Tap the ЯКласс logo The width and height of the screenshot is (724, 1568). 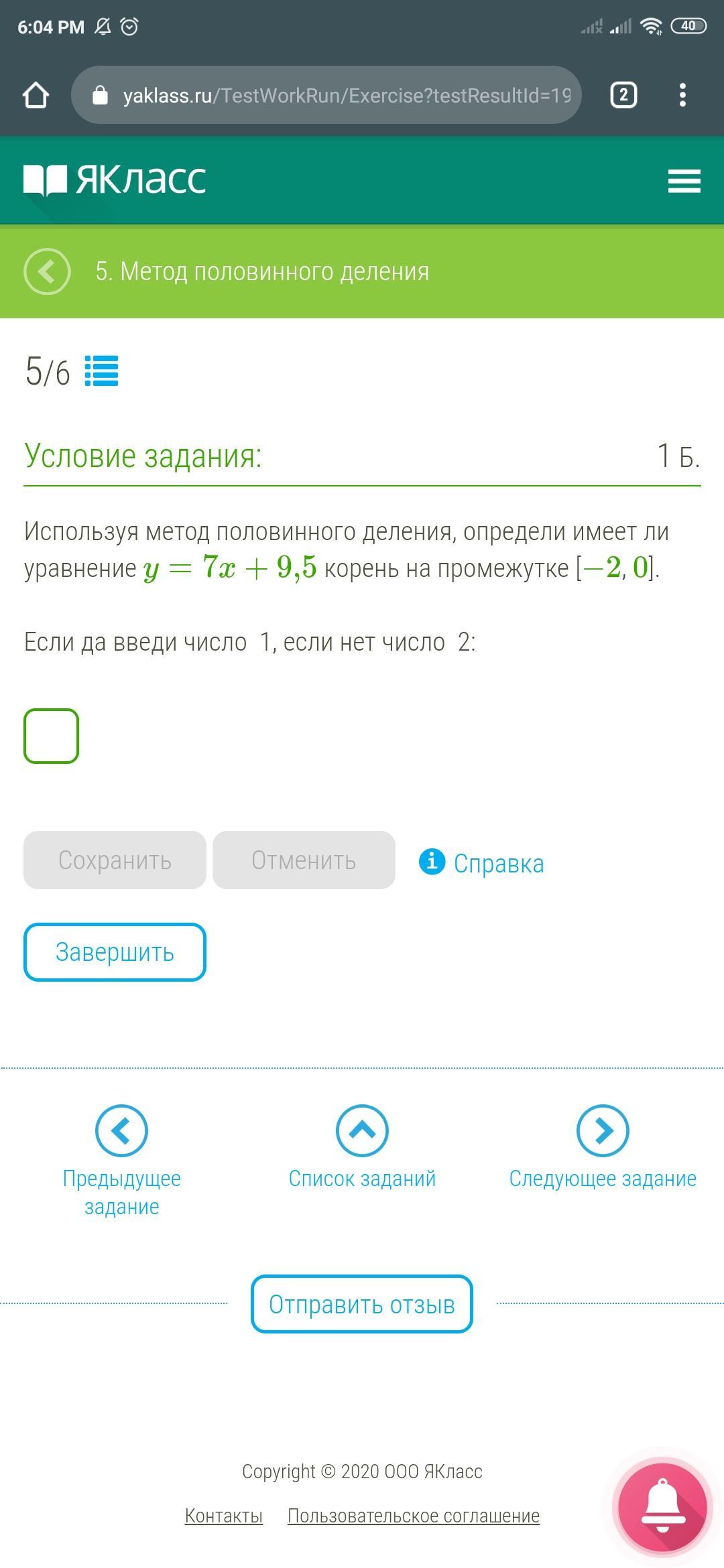tap(115, 180)
